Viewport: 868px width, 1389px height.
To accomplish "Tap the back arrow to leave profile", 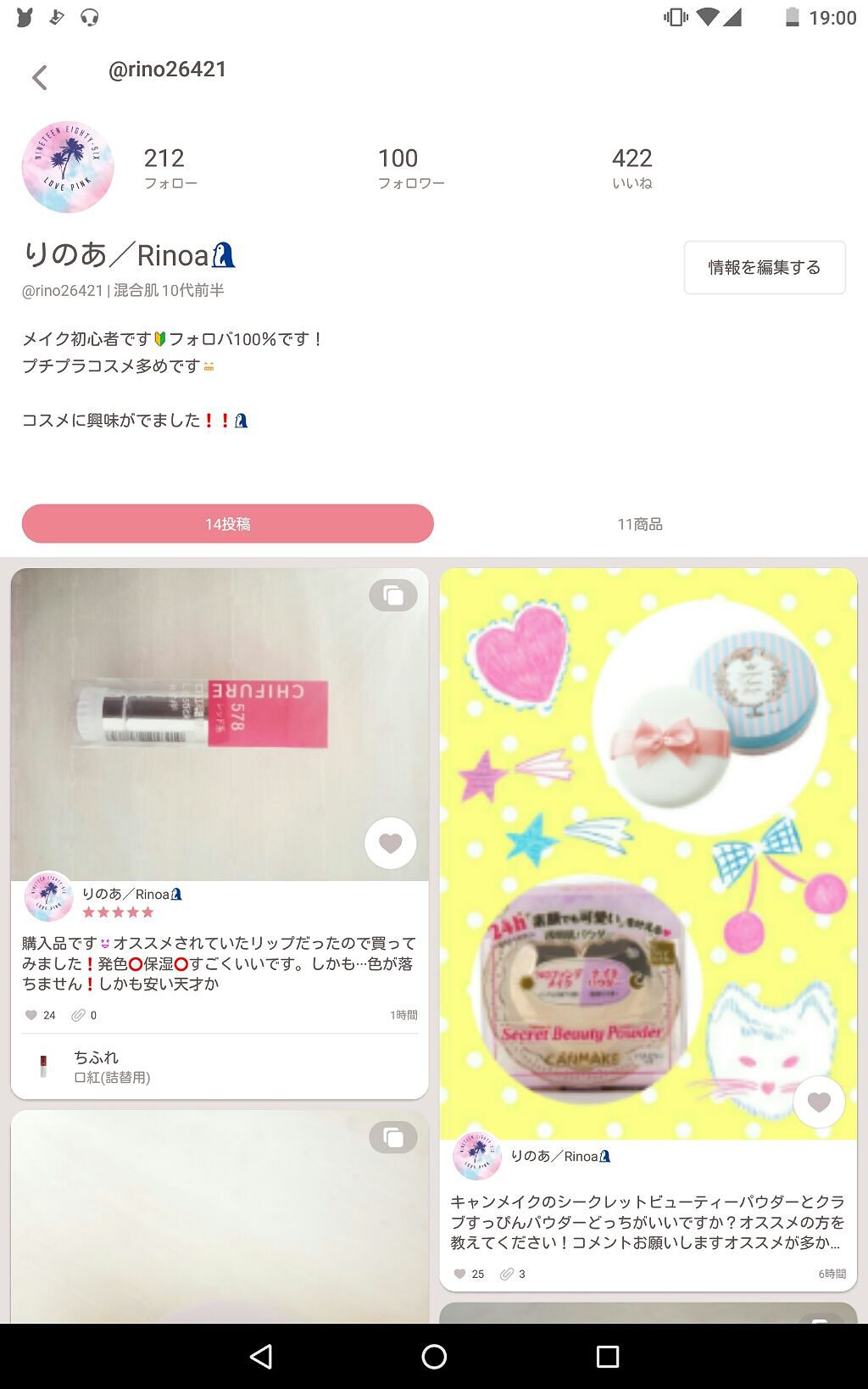I will [39, 76].
